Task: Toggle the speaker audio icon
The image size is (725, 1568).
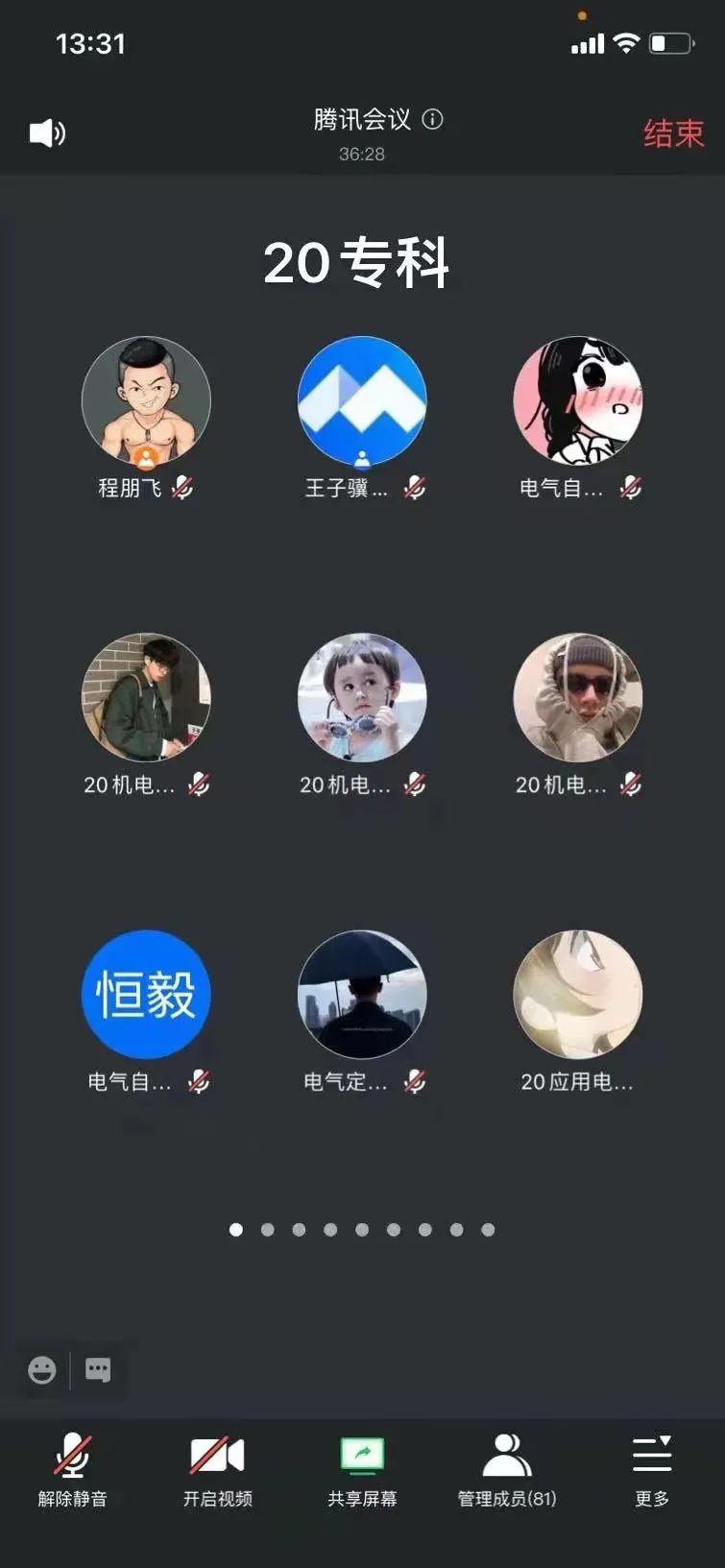Action: point(47,133)
